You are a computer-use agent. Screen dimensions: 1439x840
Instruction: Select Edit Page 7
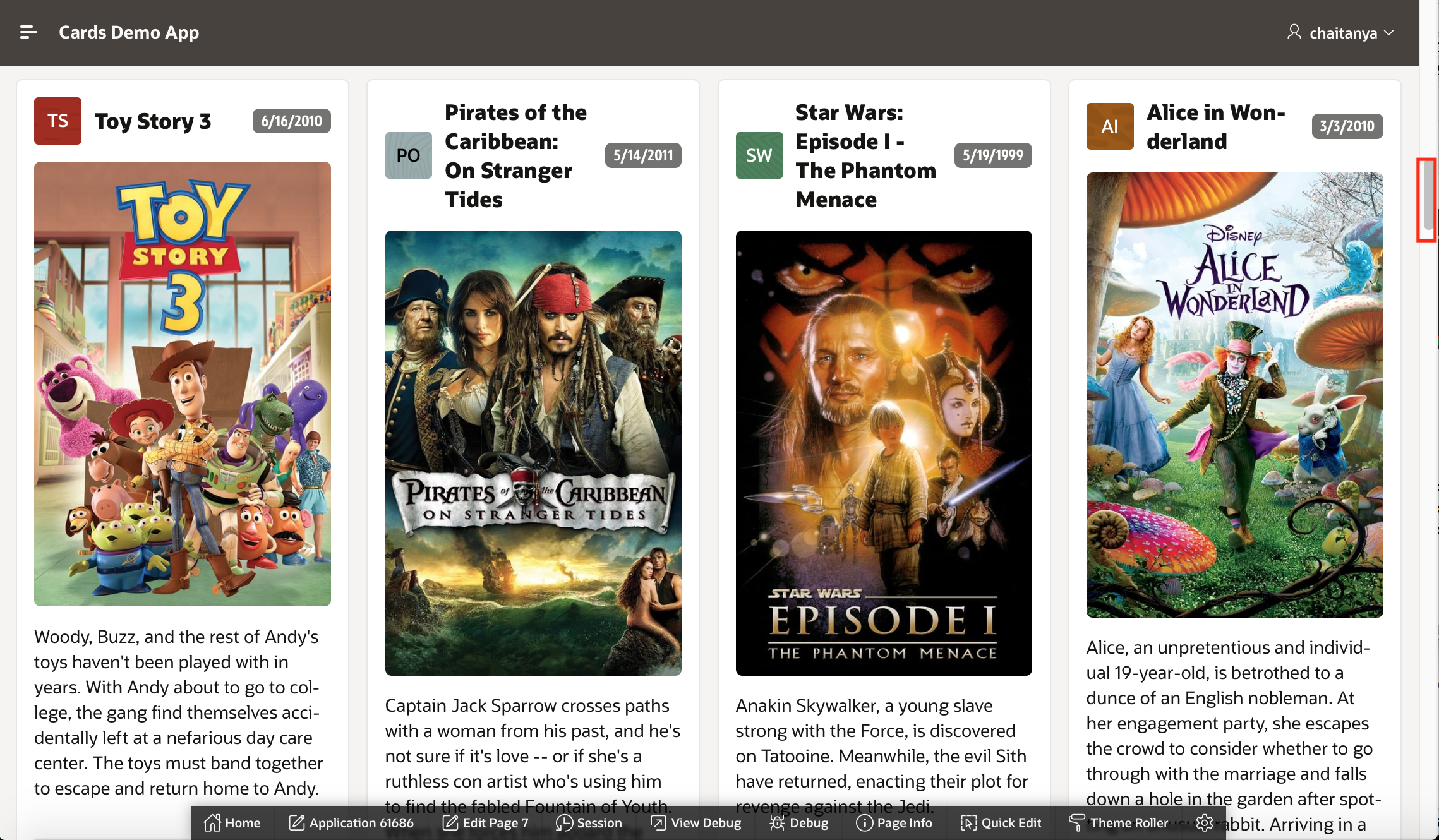[485, 823]
